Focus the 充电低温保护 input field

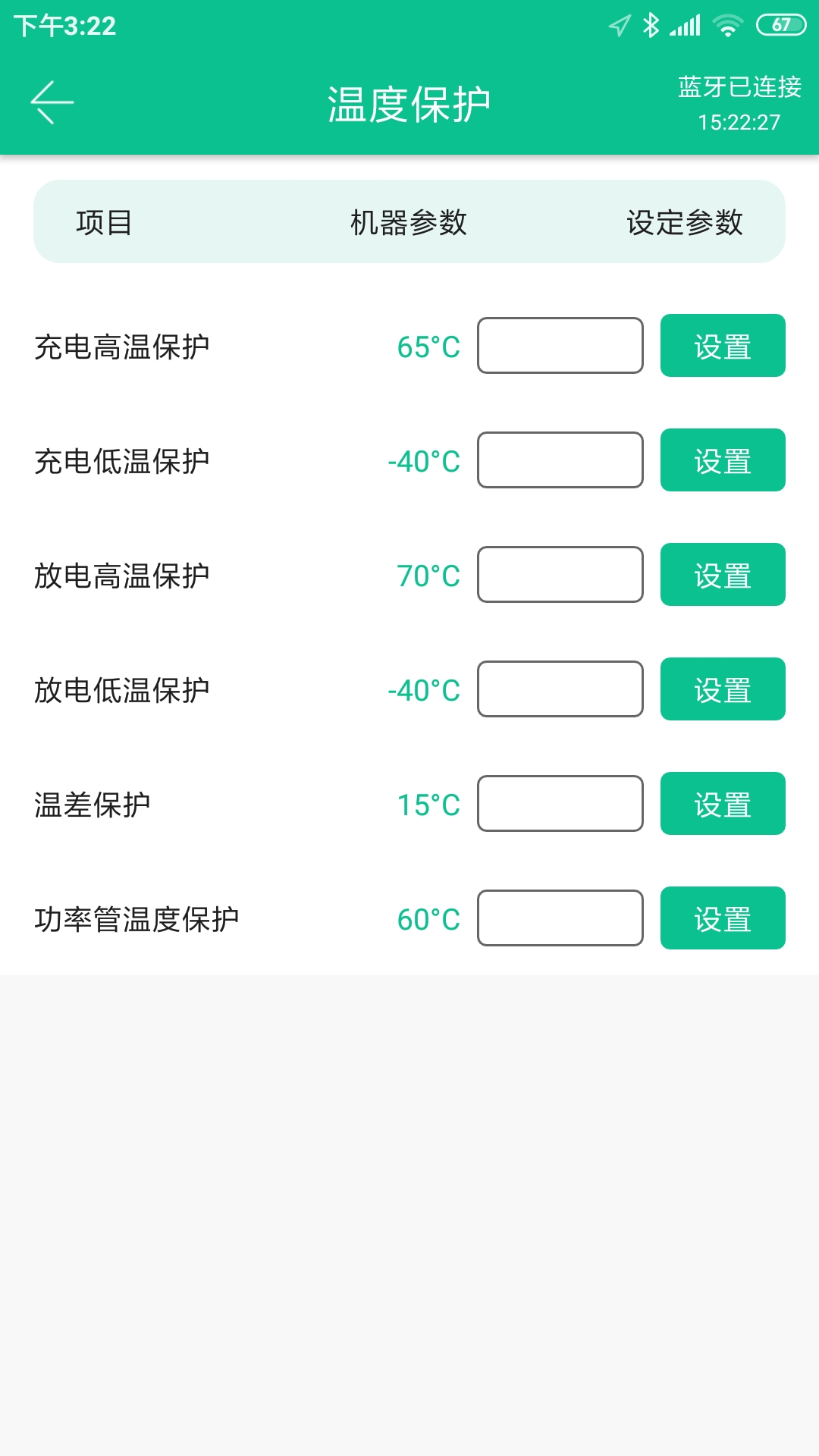[x=560, y=460]
